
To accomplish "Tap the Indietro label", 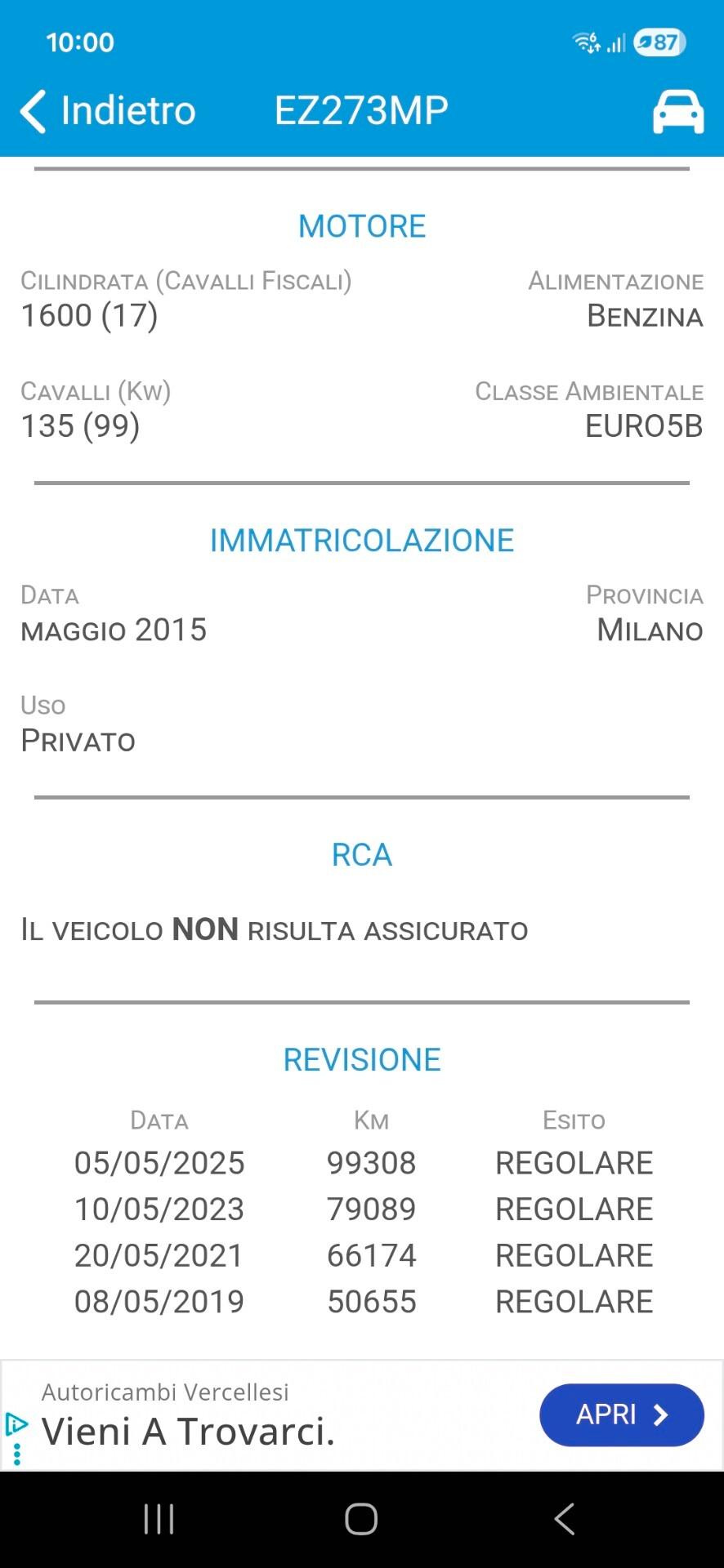I will (x=127, y=110).
